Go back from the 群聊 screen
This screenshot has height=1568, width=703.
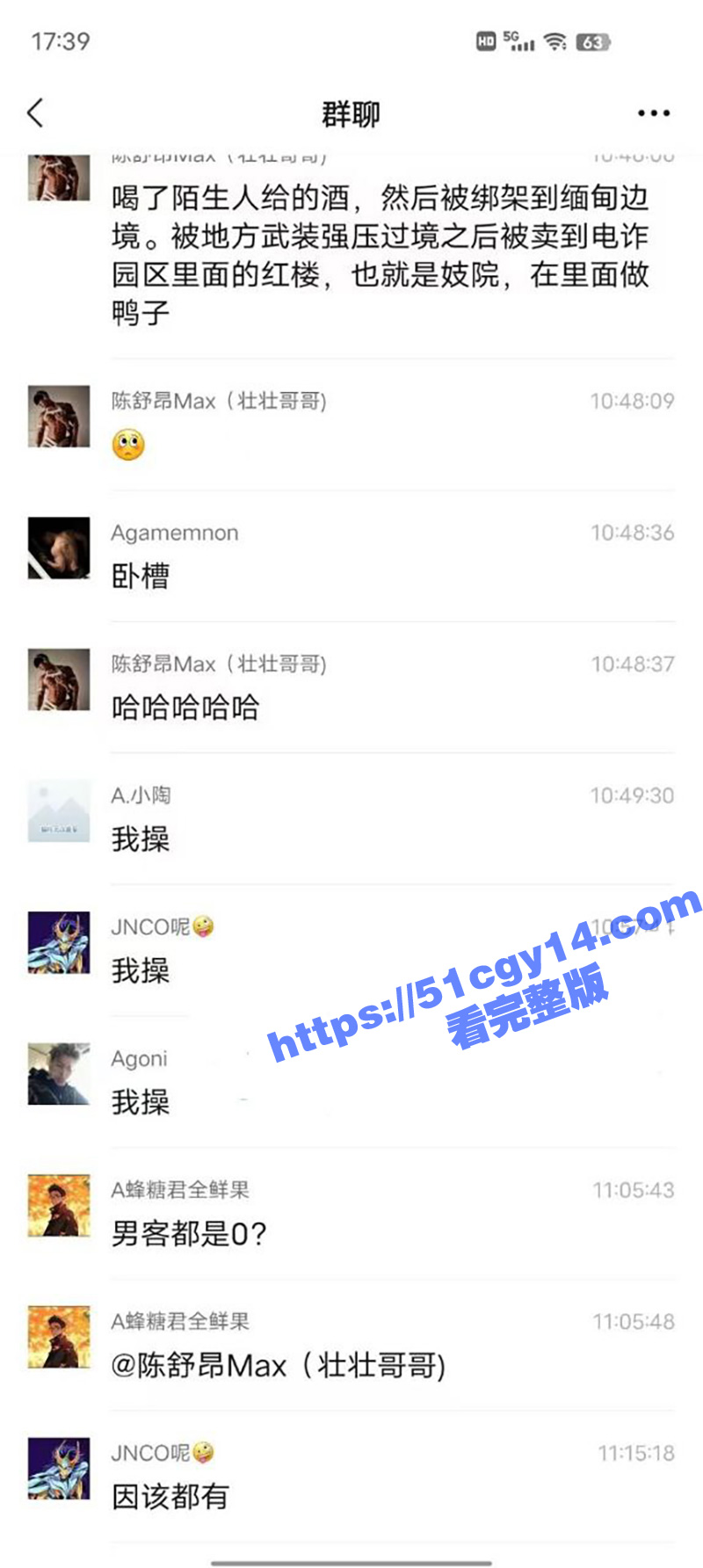click(35, 113)
